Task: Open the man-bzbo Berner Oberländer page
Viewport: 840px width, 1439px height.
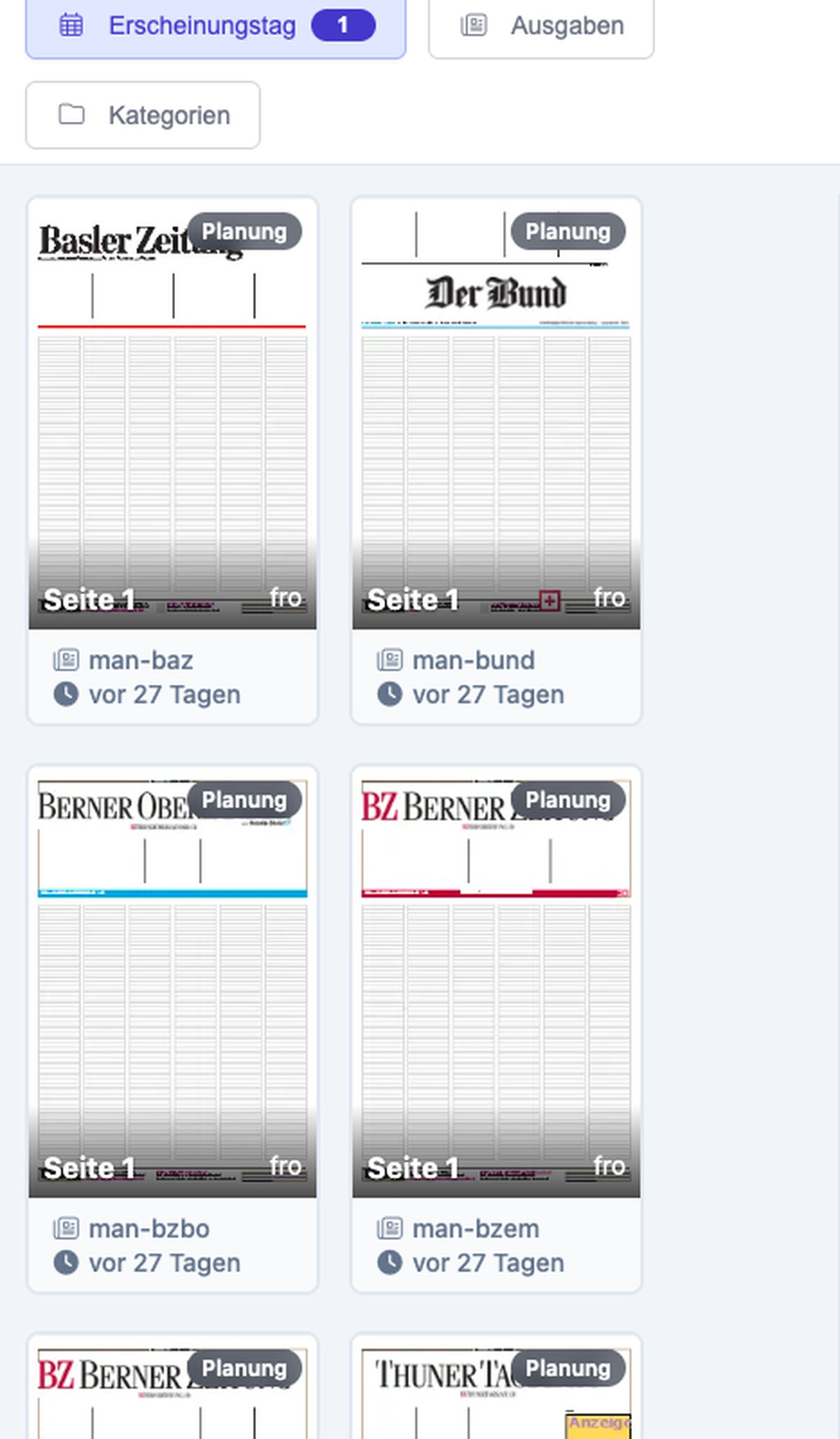Action: pyautogui.click(x=172, y=1029)
